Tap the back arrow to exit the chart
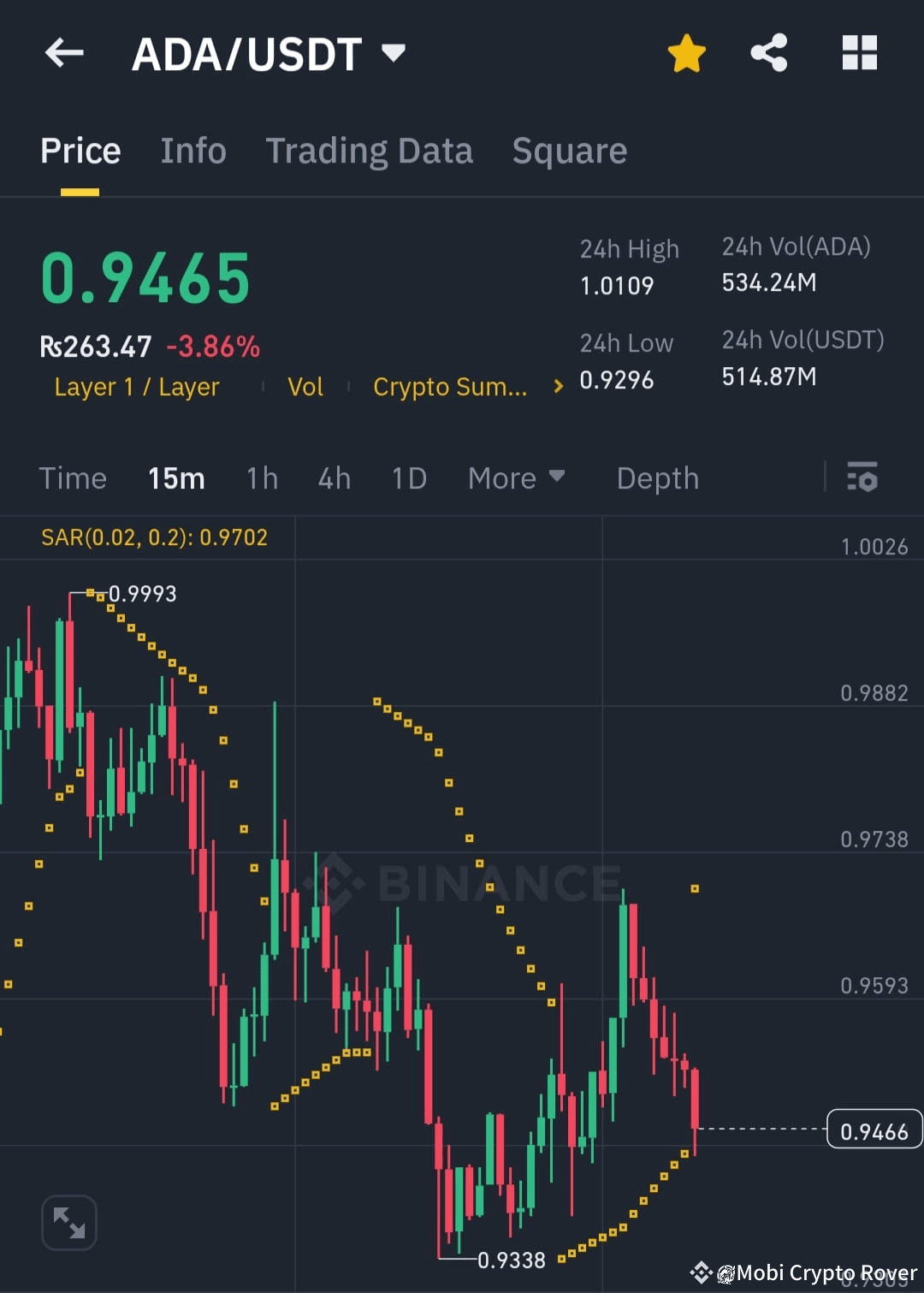This screenshot has width=924, height=1293. 64,52
